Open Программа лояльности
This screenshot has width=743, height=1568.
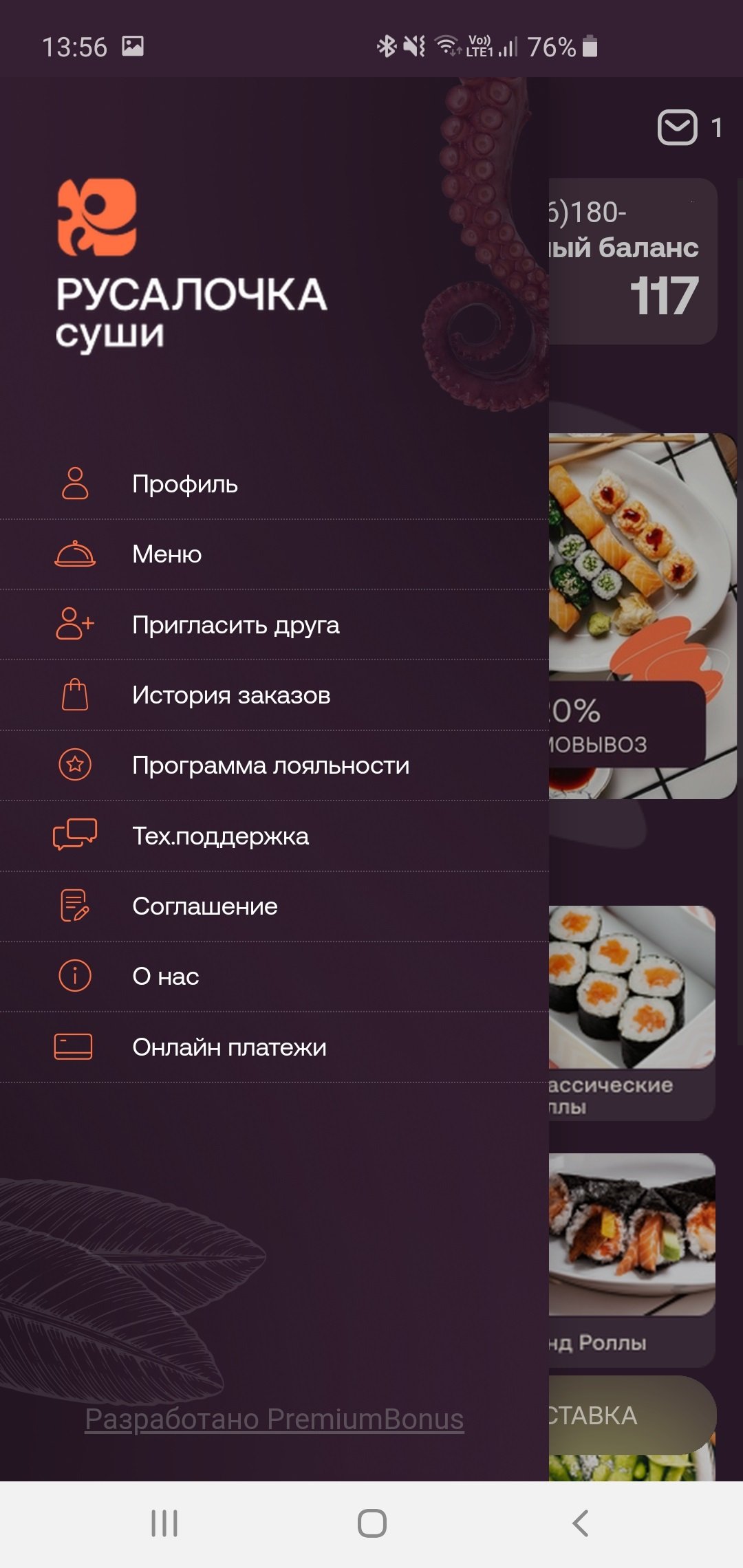pyautogui.click(x=270, y=765)
